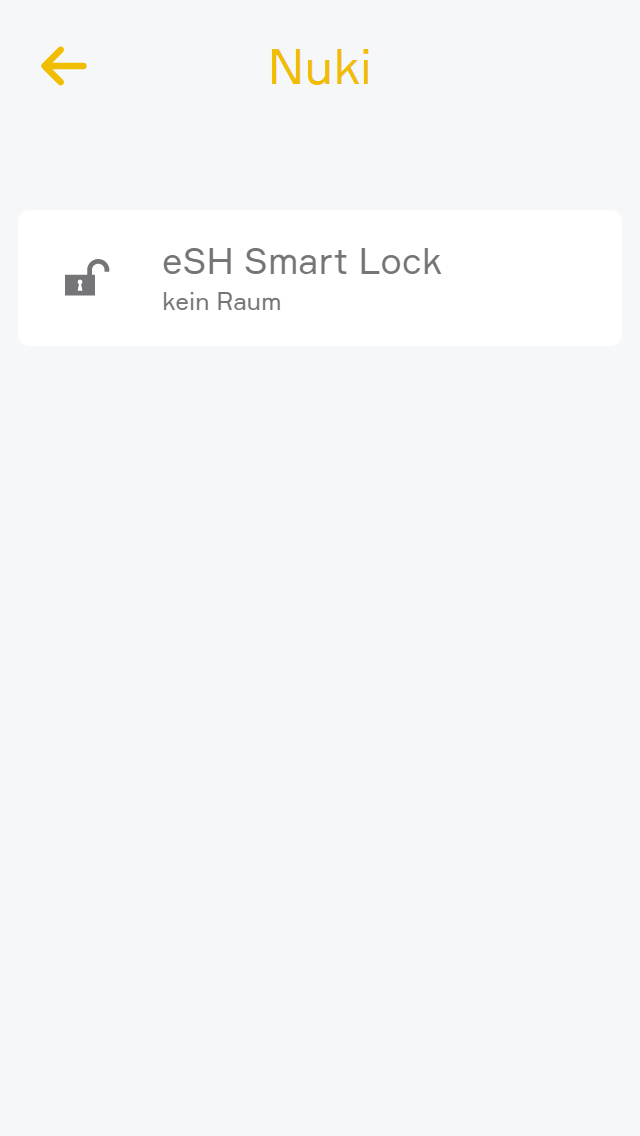
Task: Go back using the yellow arrow
Action: pos(64,67)
